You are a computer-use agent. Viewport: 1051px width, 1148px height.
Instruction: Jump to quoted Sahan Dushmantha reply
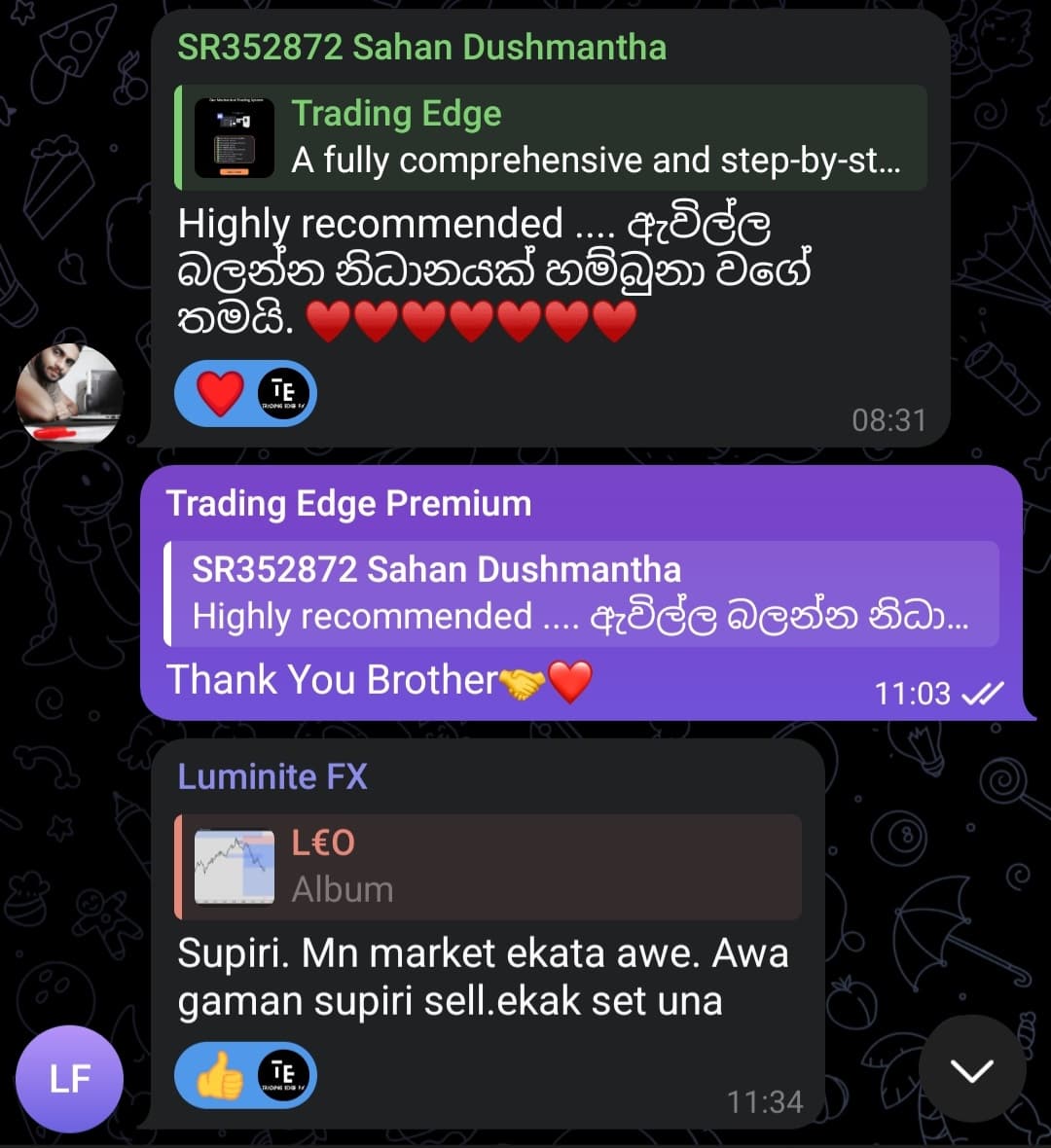pos(582,593)
